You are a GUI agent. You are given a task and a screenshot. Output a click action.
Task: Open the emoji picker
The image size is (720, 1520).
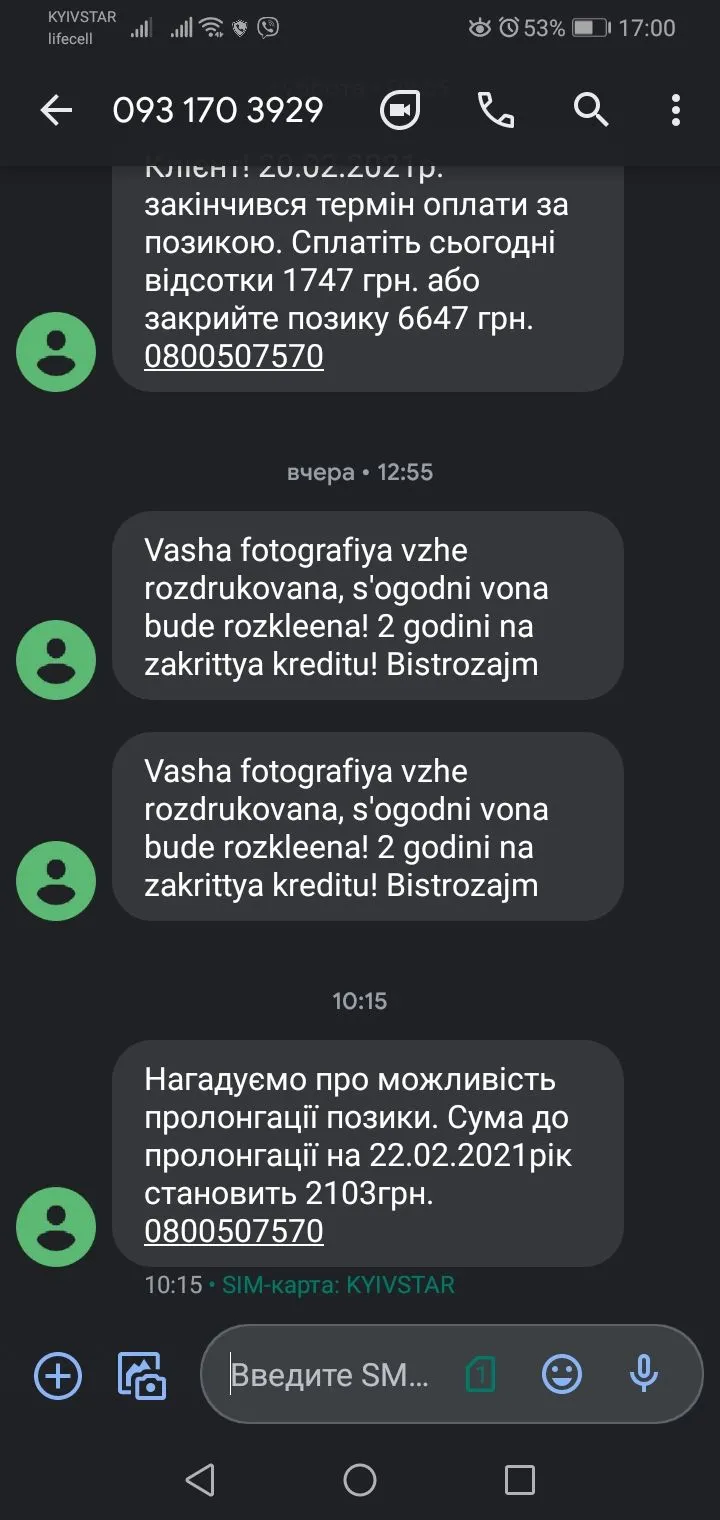coord(562,1375)
